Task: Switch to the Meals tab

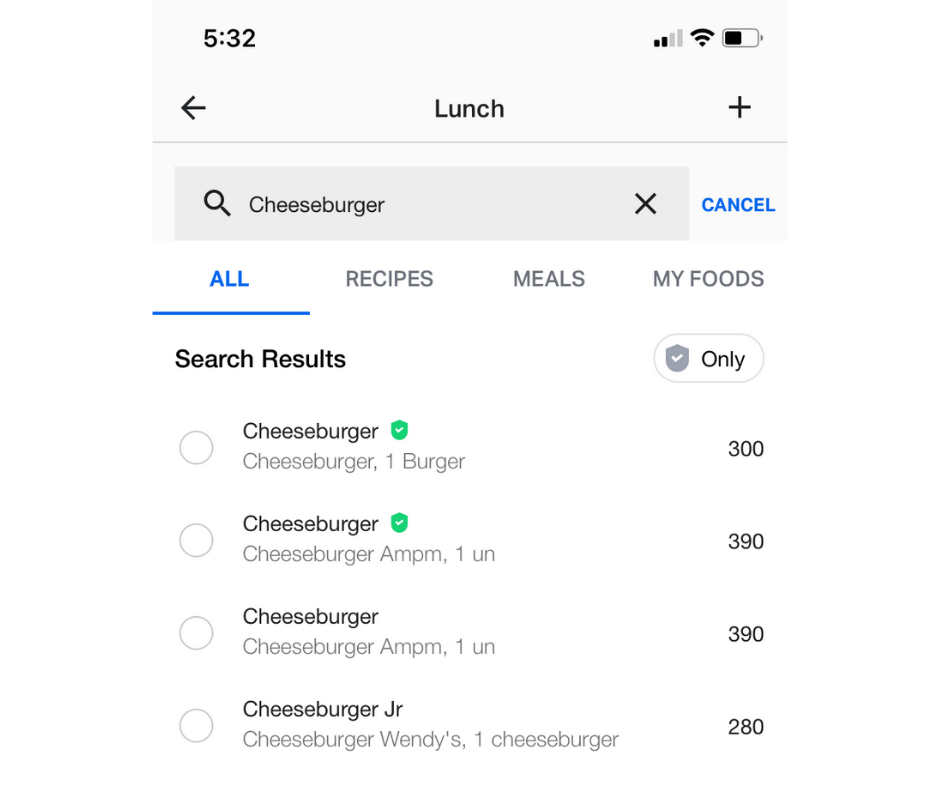Action: point(549,279)
